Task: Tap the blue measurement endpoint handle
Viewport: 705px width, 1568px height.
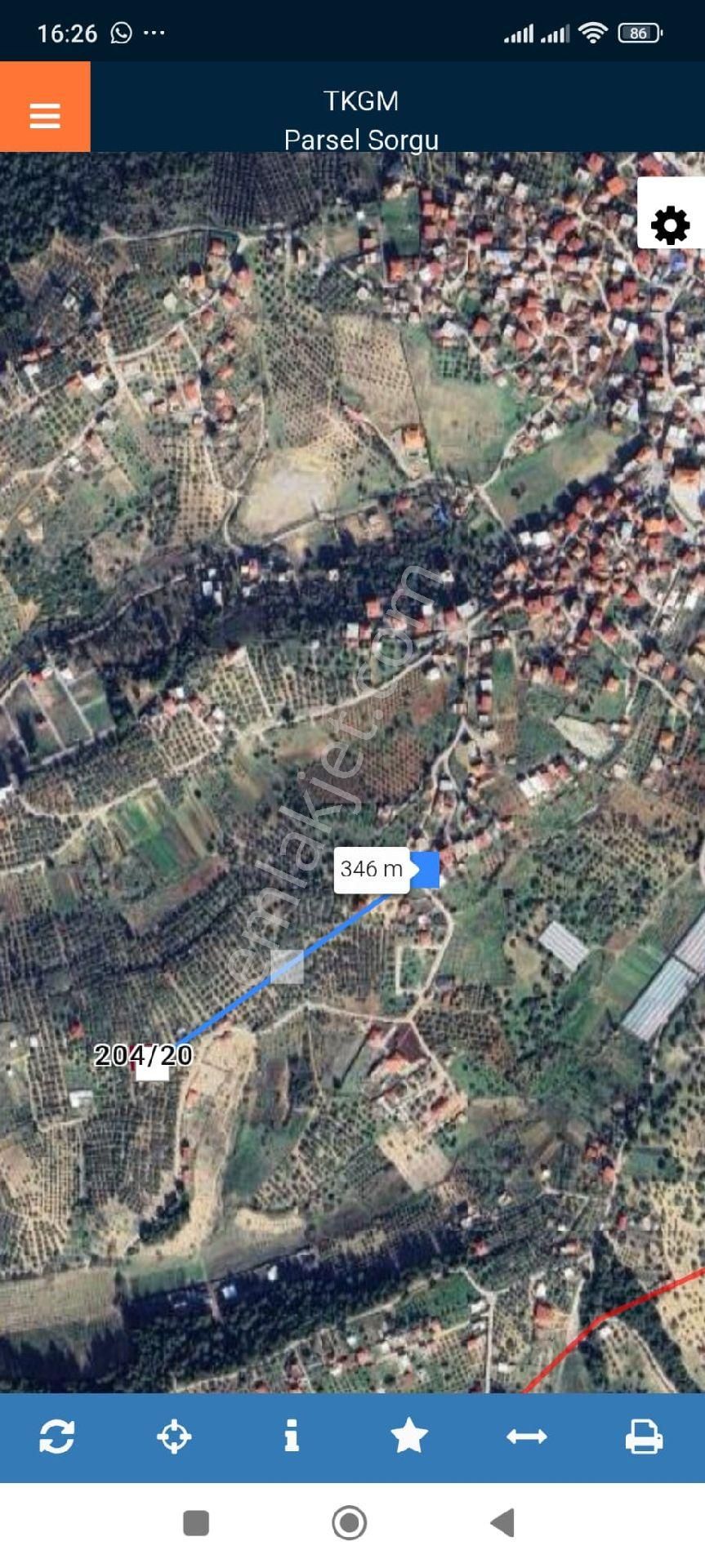Action: pyautogui.click(x=425, y=869)
